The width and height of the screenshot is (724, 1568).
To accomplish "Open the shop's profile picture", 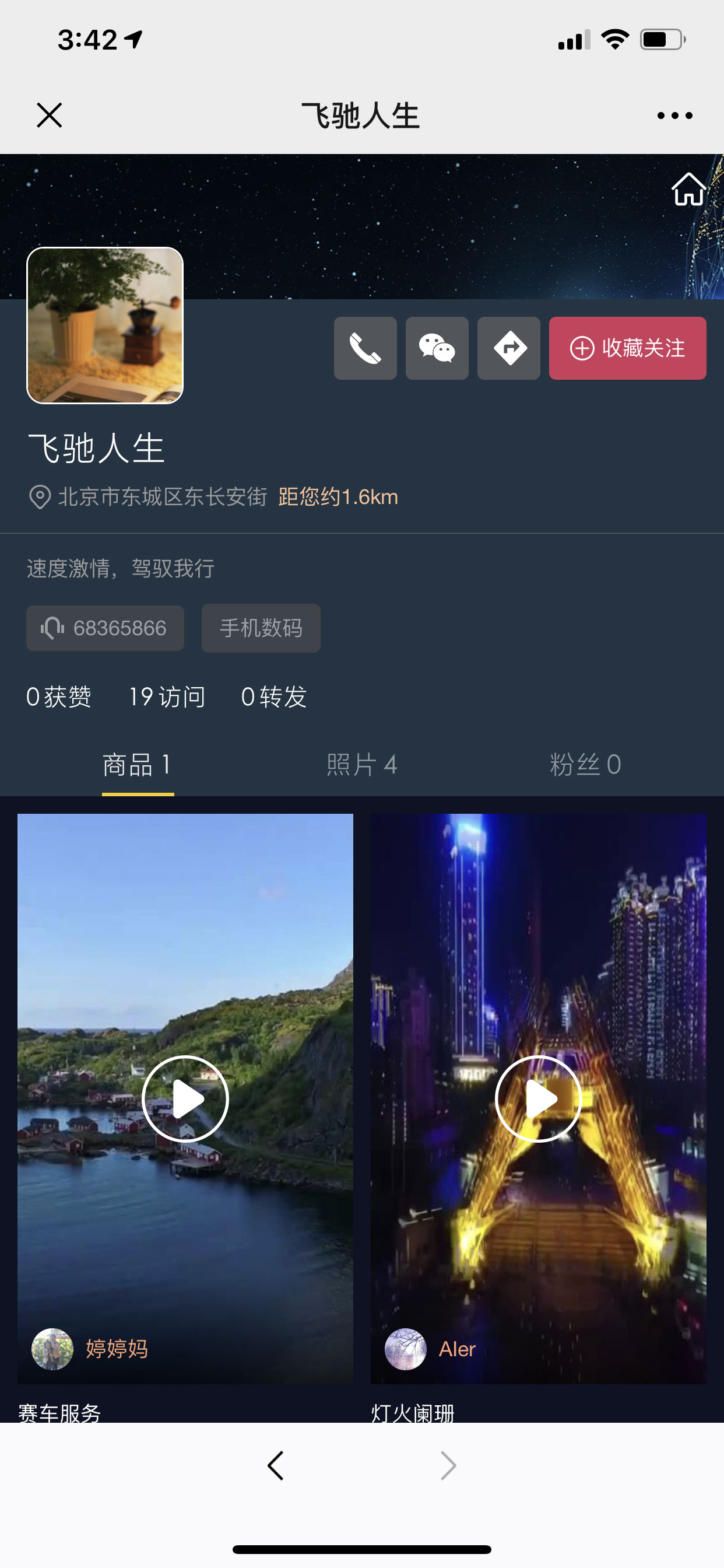I will click(x=105, y=325).
